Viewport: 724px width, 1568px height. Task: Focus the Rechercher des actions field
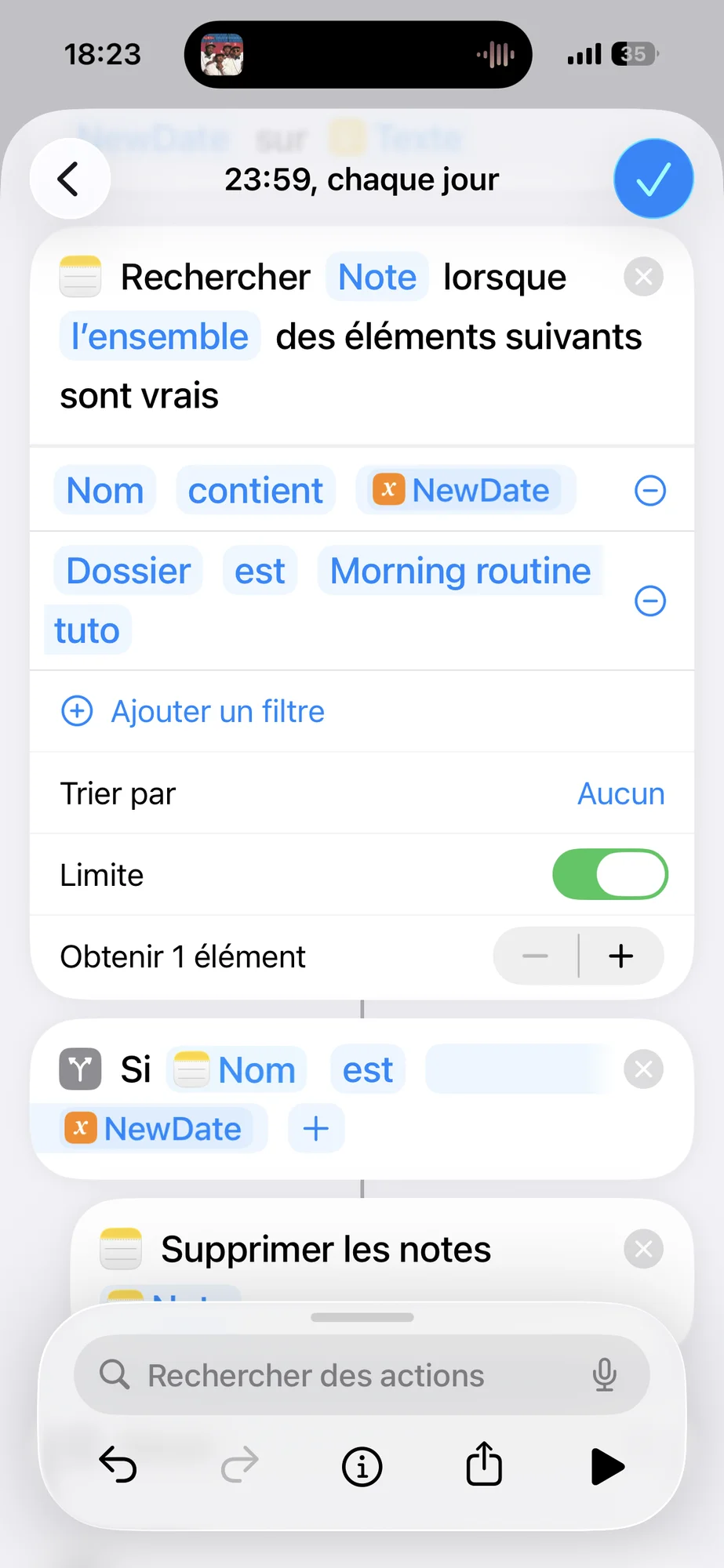pos(345,1375)
